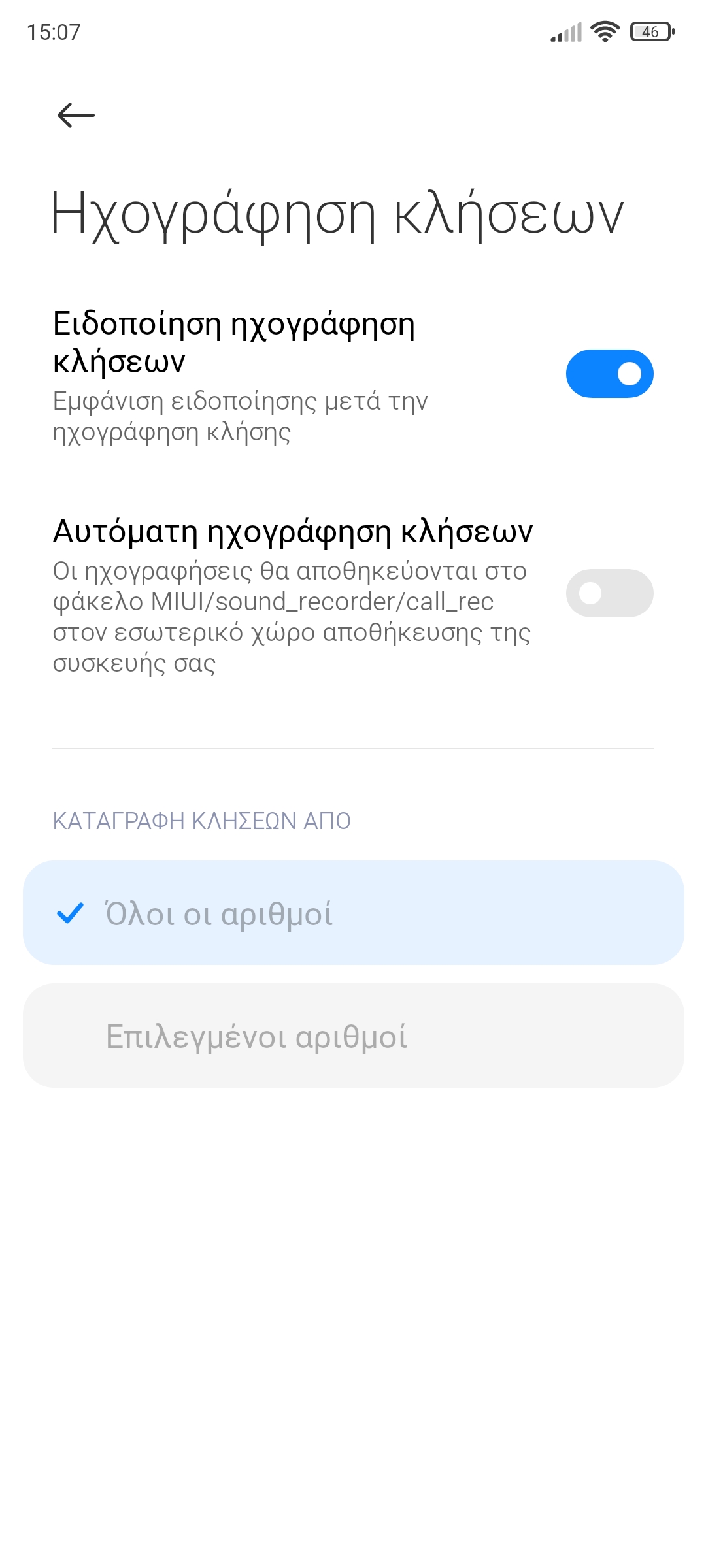Viewport: 706px width, 1568px height.
Task: Select the Όλοι οι αριθμοί option
Action: (353, 913)
